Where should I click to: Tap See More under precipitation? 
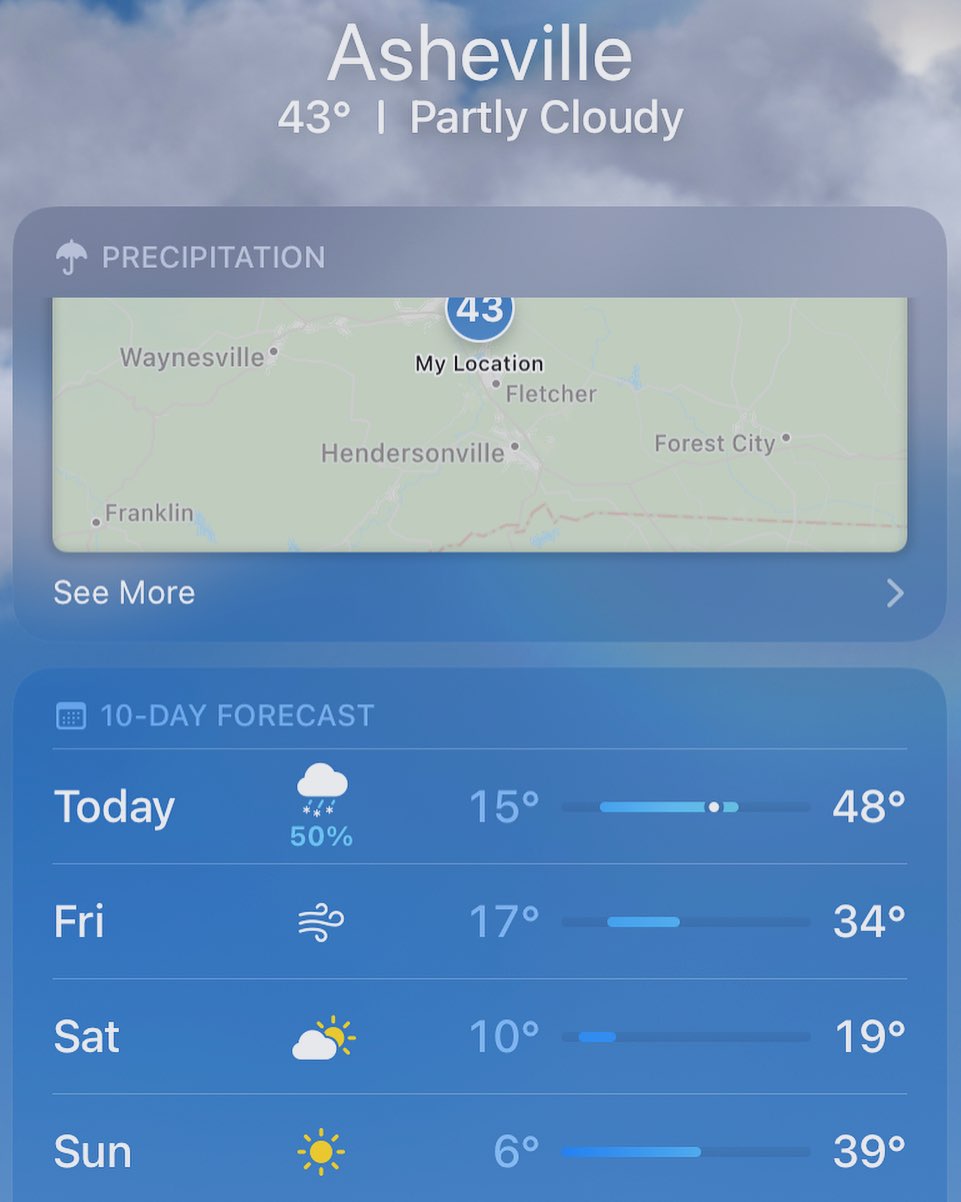pos(124,593)
